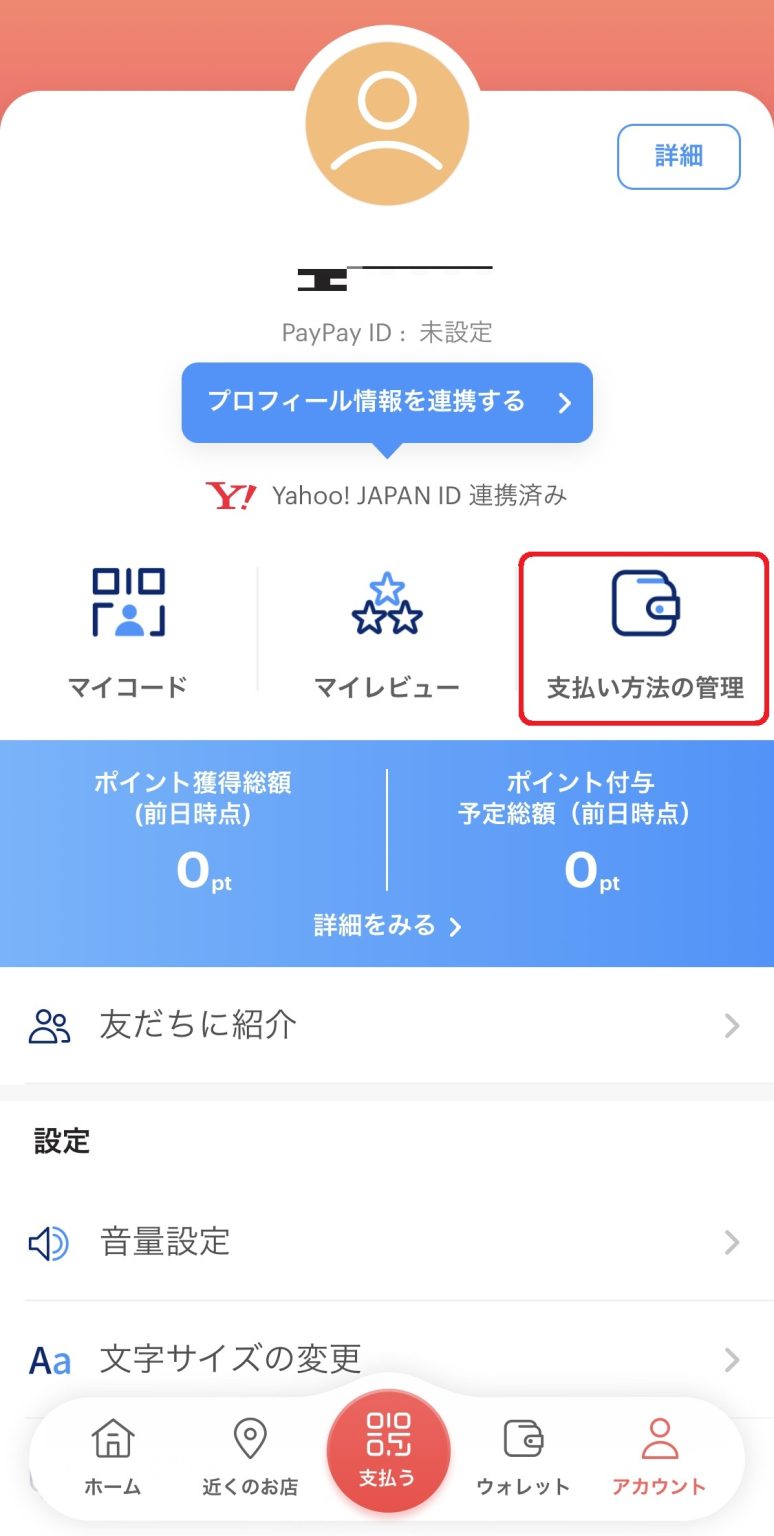Expand 詳細をみる in the points panel
This screenshot has width=774, height=1536.
pos(388,926)
